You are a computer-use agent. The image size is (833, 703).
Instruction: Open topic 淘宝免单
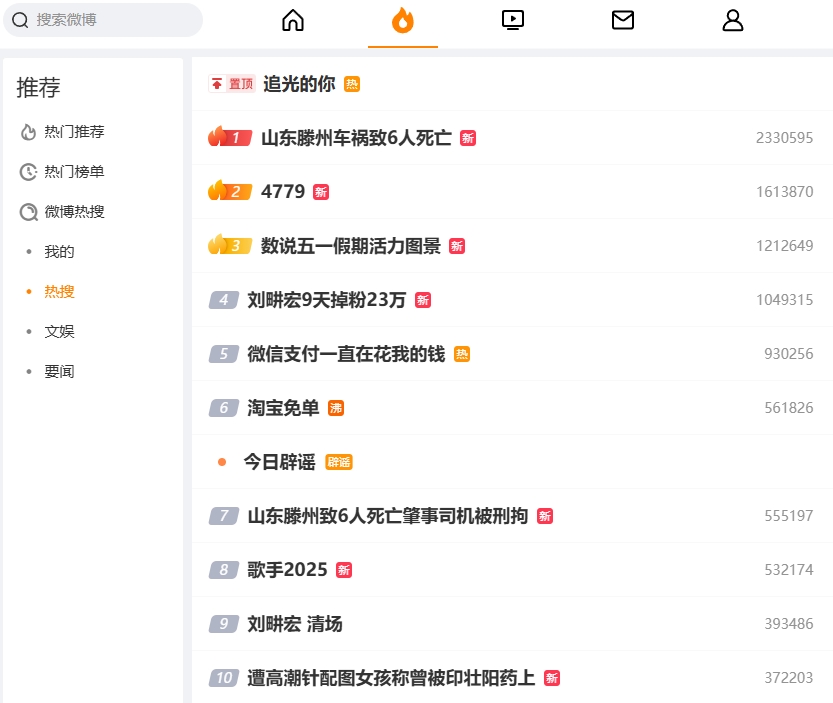click(283, 408)
